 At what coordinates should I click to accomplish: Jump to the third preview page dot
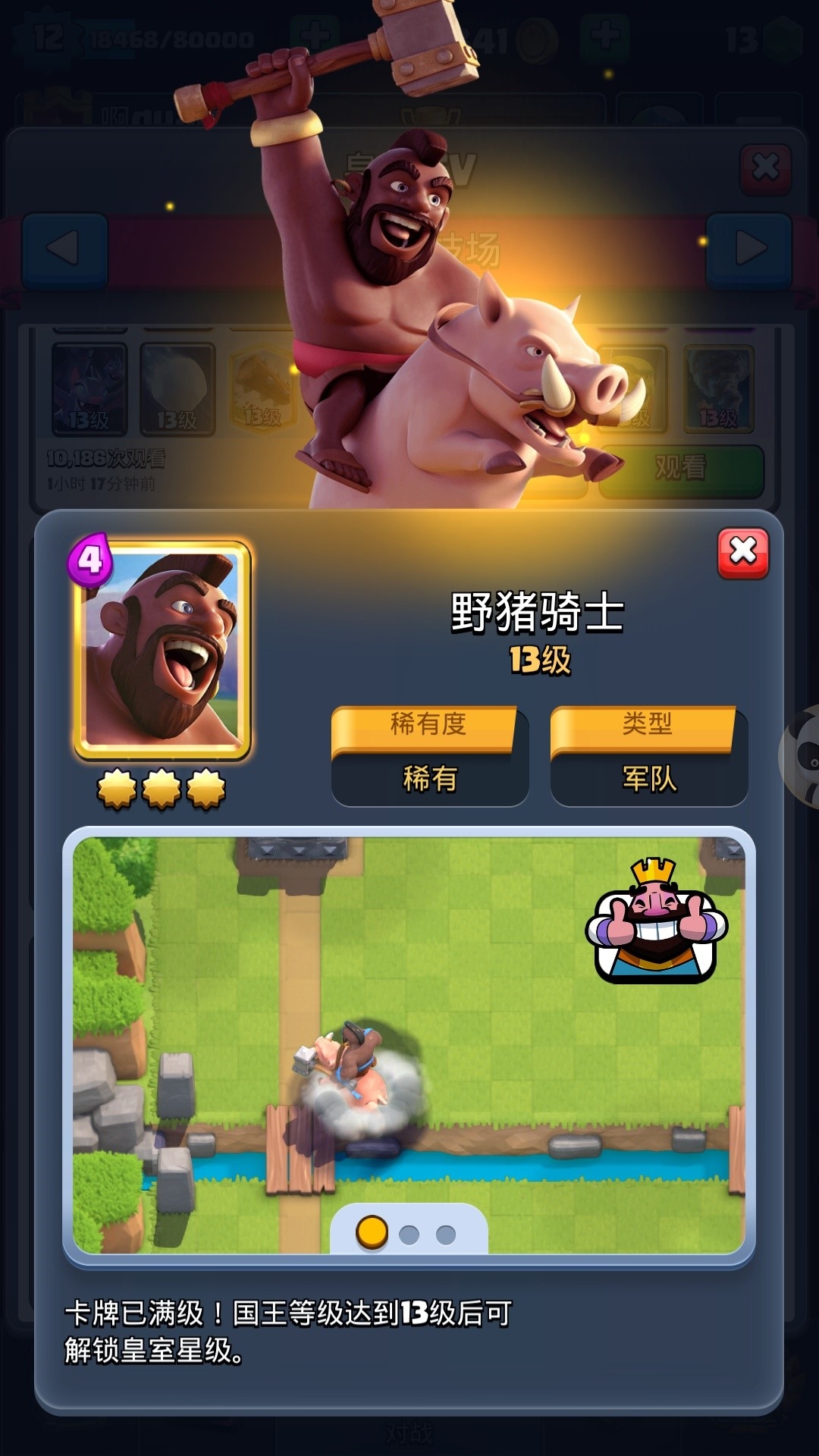[x=446, y=1235]
